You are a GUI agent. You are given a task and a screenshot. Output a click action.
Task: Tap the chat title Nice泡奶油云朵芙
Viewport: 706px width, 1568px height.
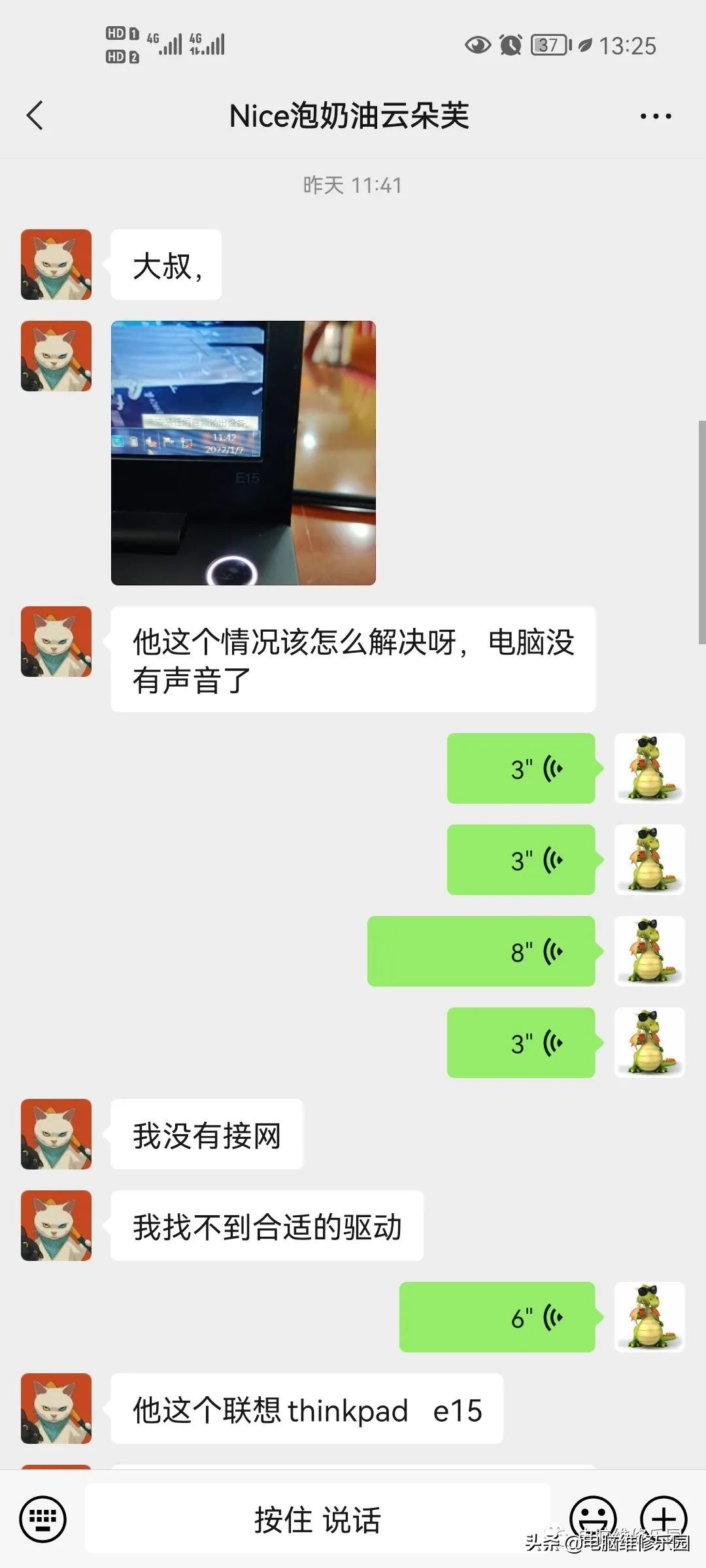351,116
